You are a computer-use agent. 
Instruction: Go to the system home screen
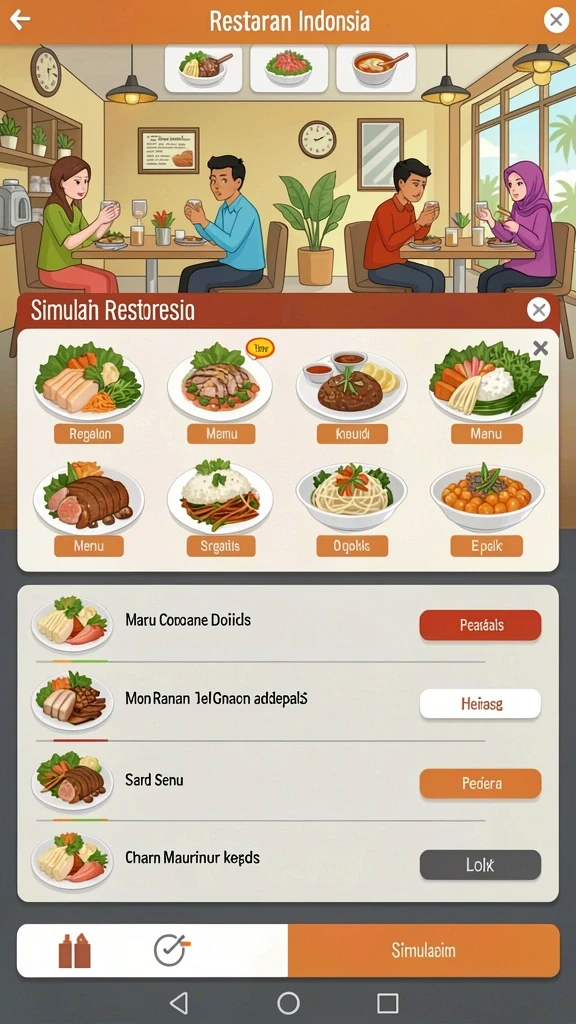click(x=288, y=1003)
